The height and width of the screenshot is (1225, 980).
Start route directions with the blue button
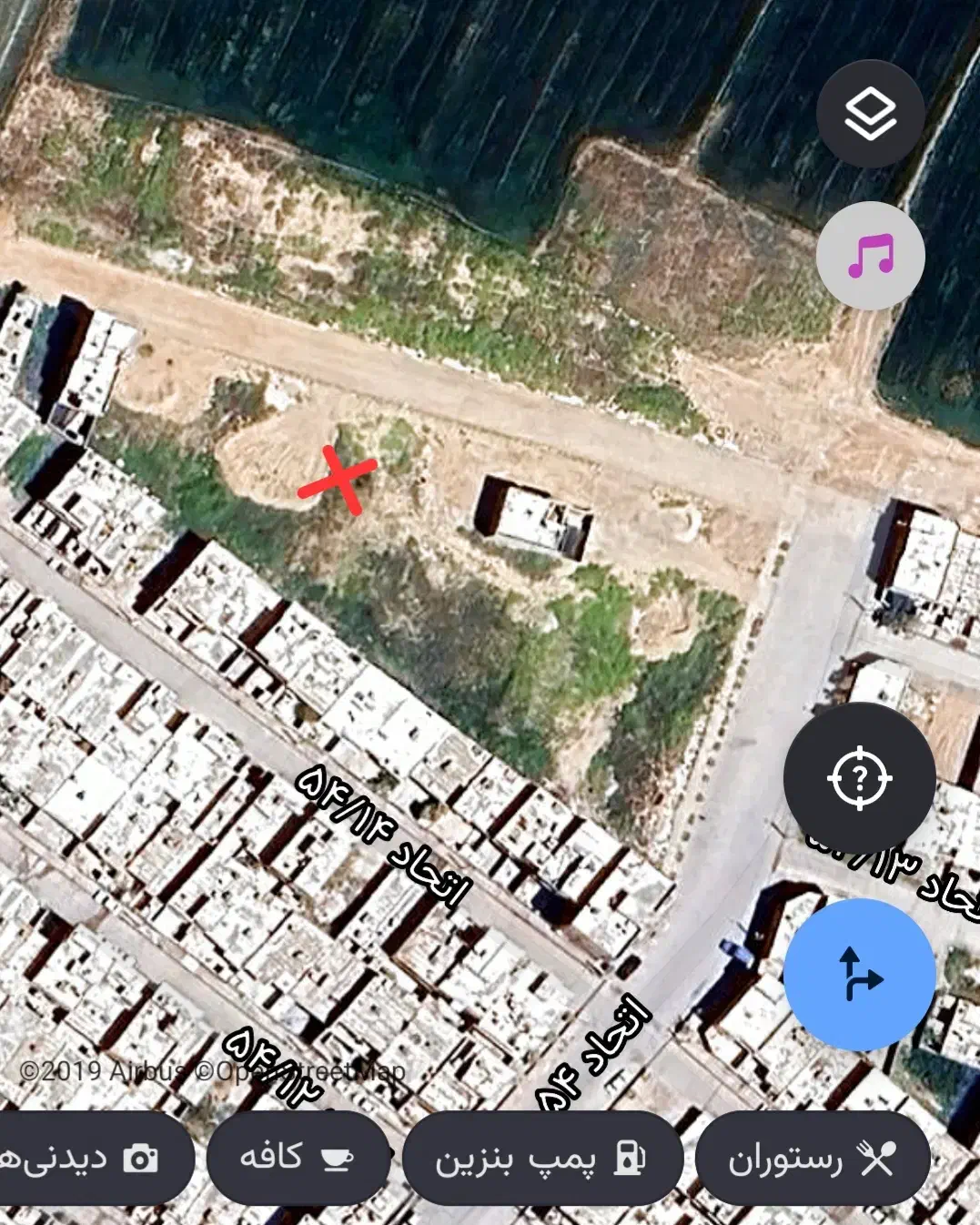point(859,975)
